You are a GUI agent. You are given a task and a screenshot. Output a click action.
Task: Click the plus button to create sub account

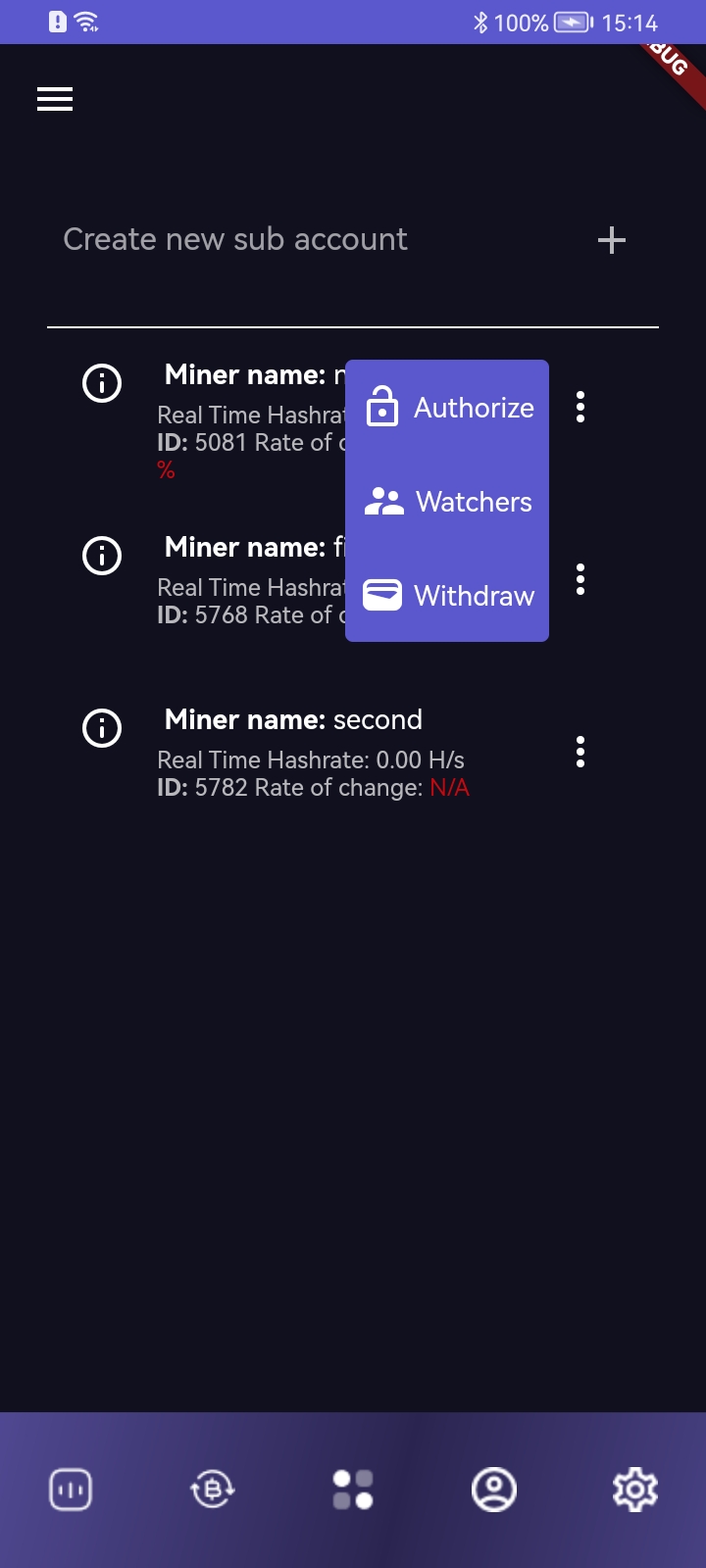[x=612, y=239]
